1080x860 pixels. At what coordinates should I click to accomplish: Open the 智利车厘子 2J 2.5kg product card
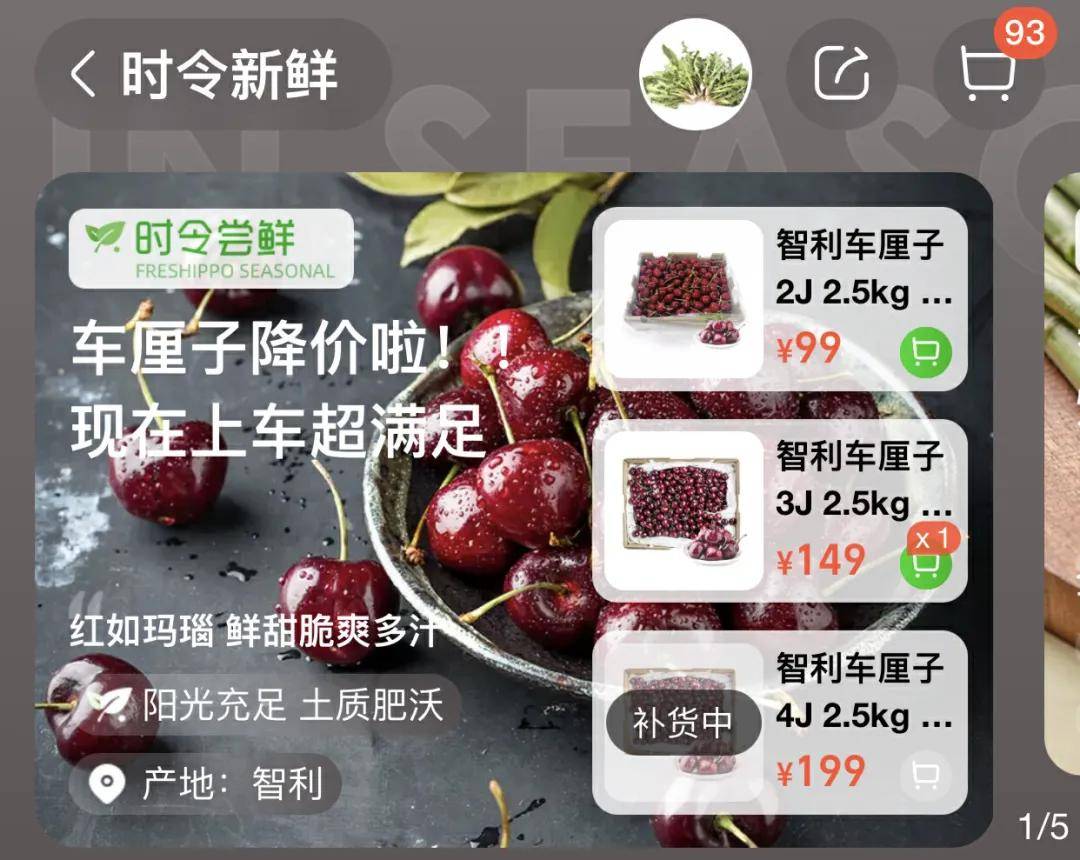pyautogui.click(x=780, y=299)
